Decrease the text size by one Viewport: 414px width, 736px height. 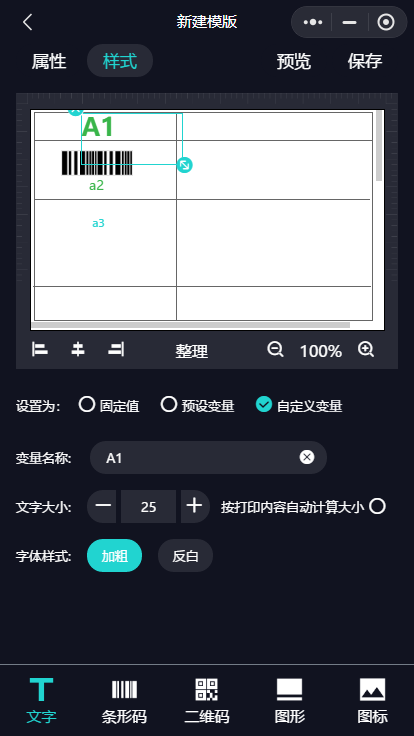pos(103,506)
